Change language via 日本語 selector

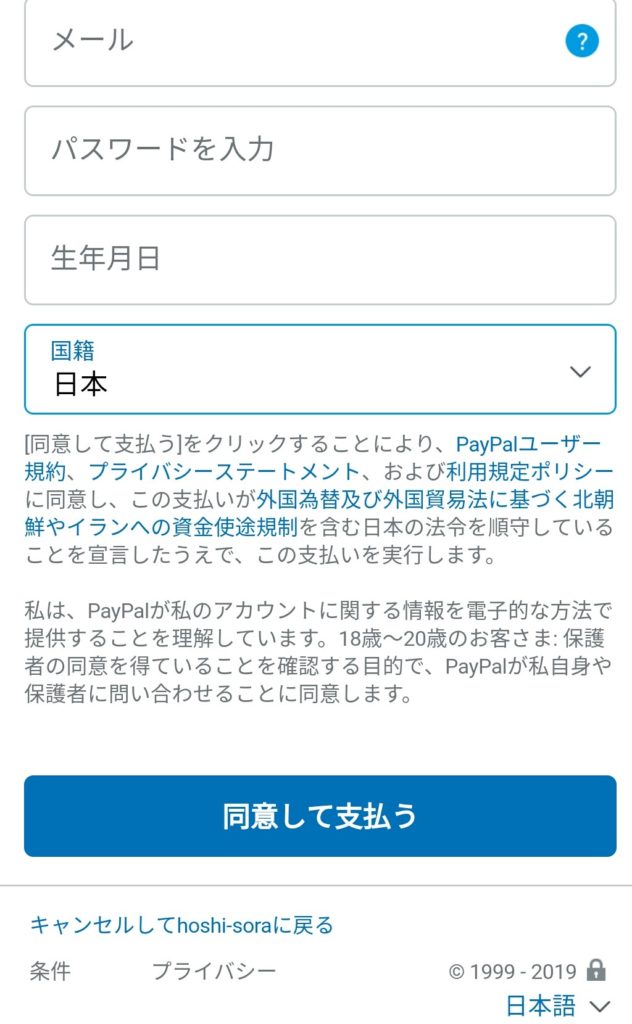557,1005
